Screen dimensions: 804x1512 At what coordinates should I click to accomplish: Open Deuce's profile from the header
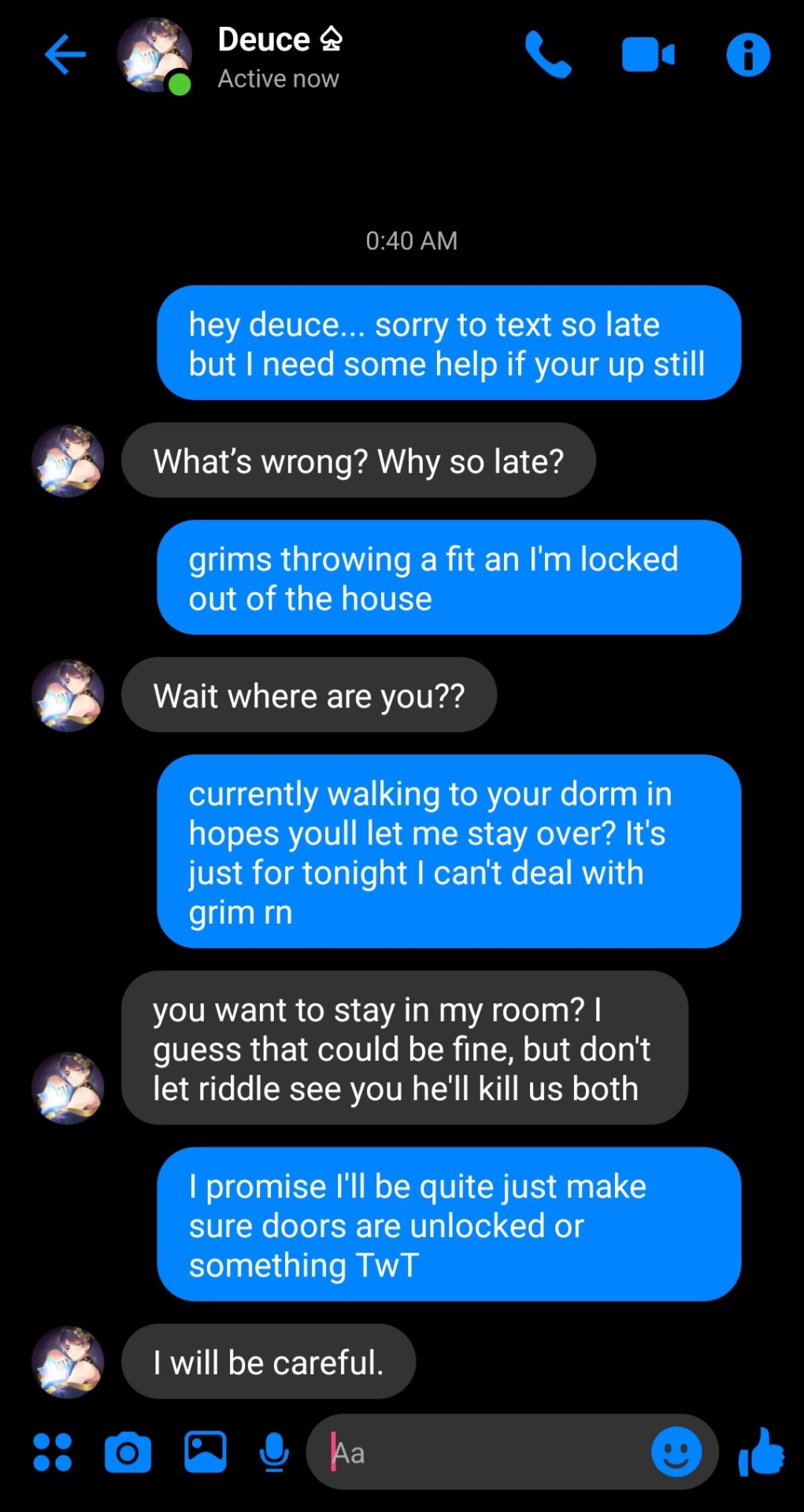coord(155,55)
